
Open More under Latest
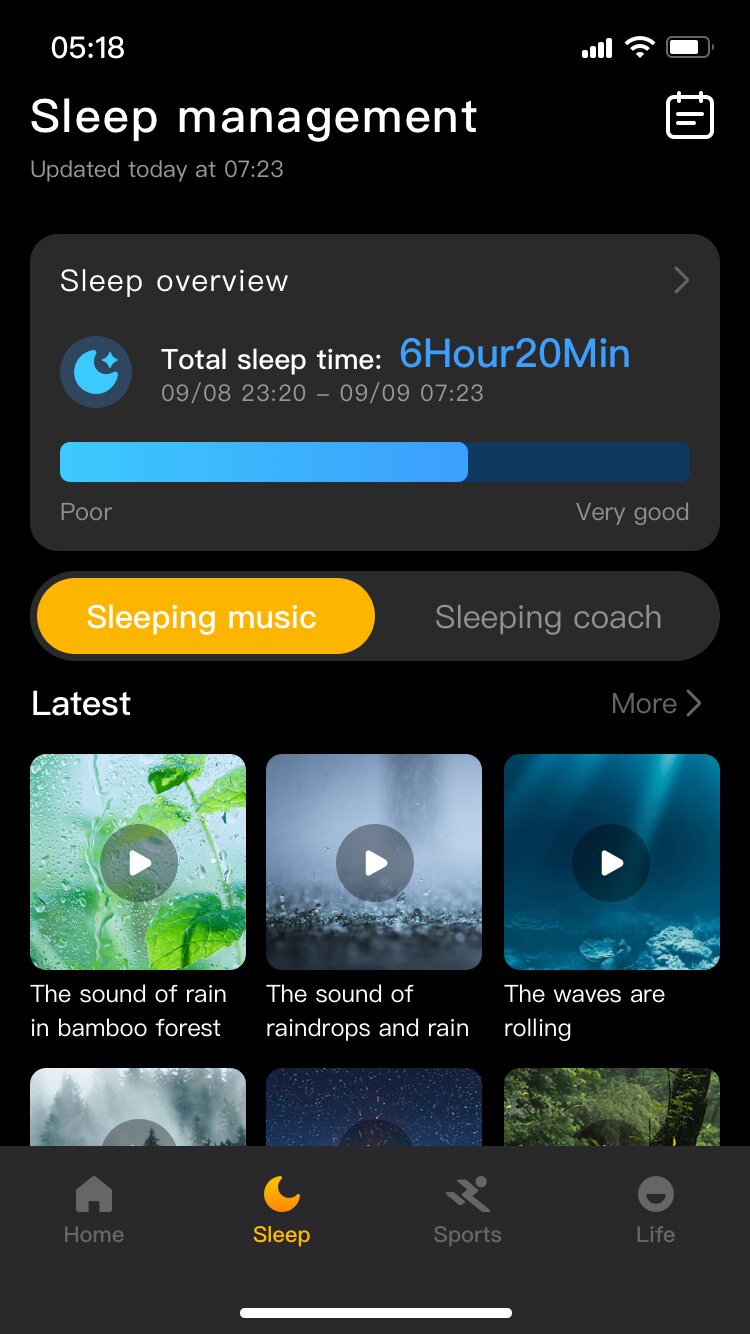click(x=657, y=704)
